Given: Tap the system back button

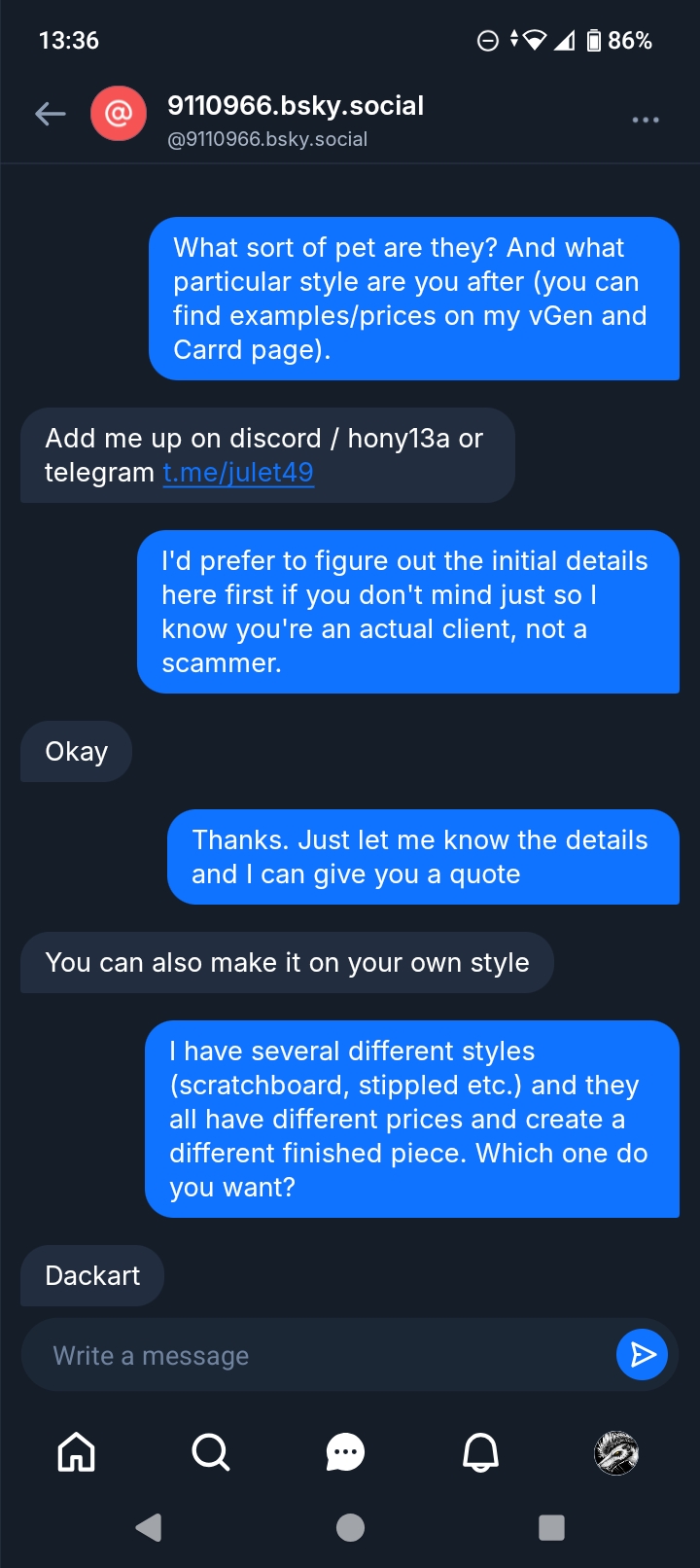Looking at the screenshot, I should click(x=149, y=1527).
